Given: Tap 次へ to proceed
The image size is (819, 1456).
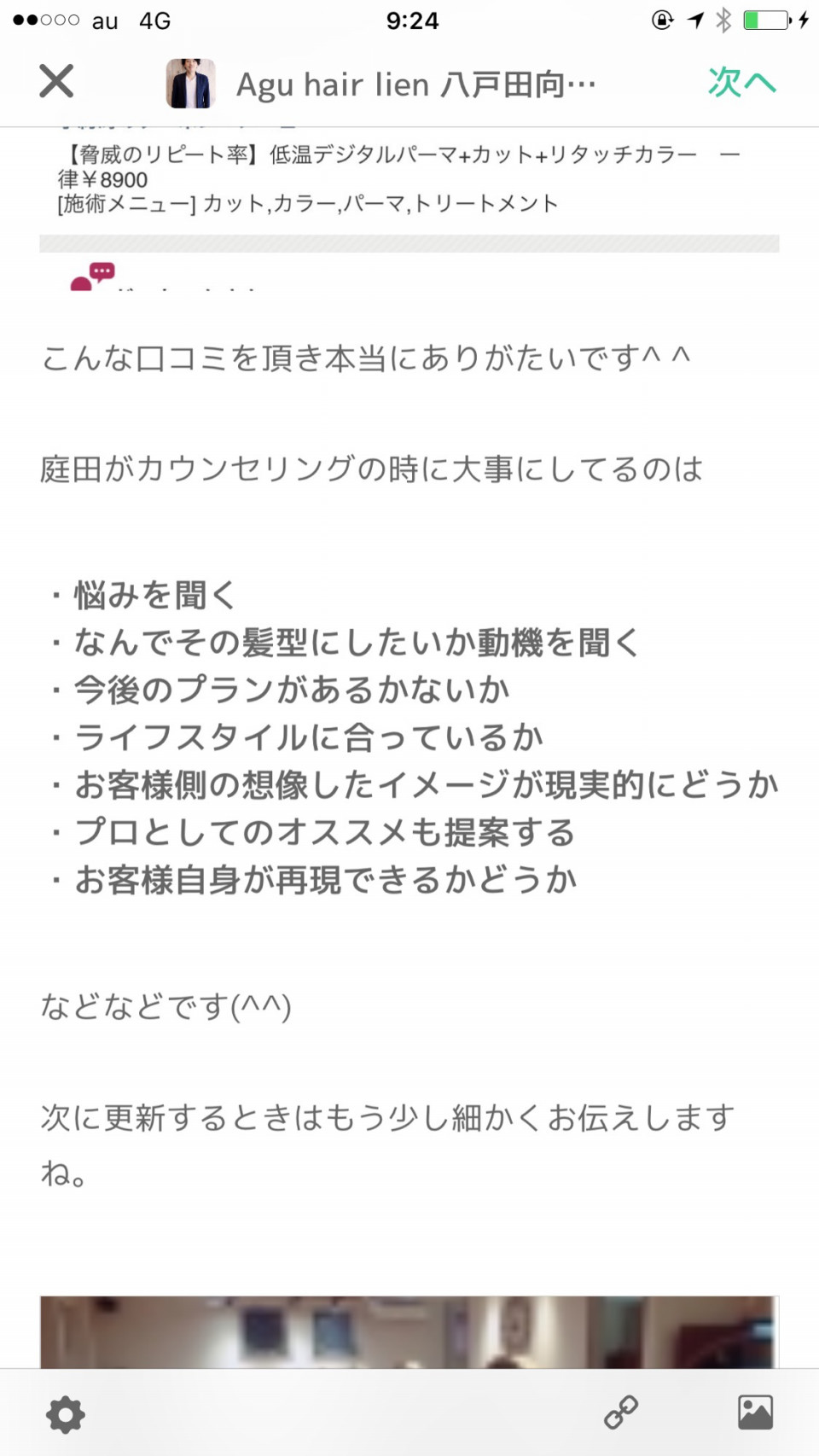Looking at the screenshot, I should click(741, 83).
